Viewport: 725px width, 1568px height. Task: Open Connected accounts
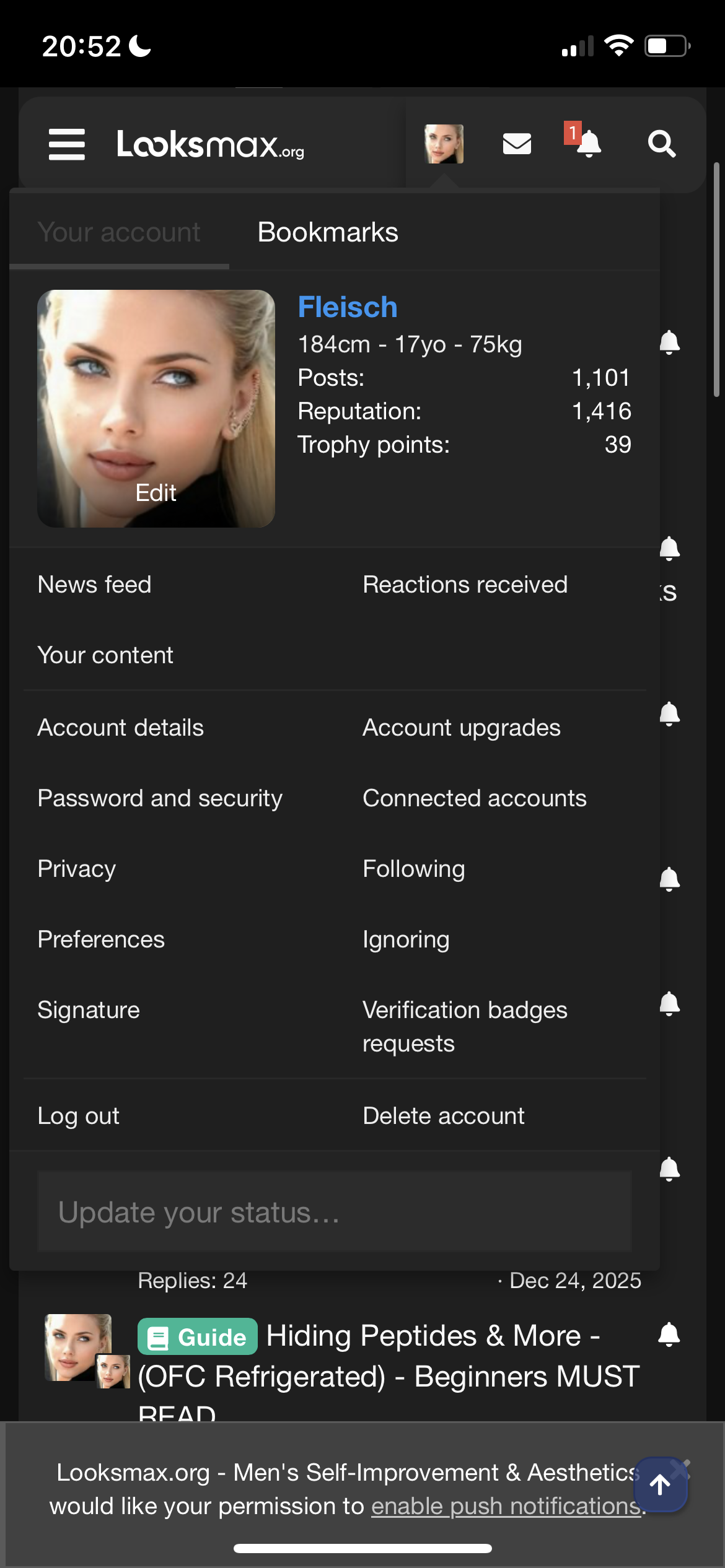[475, 798]
